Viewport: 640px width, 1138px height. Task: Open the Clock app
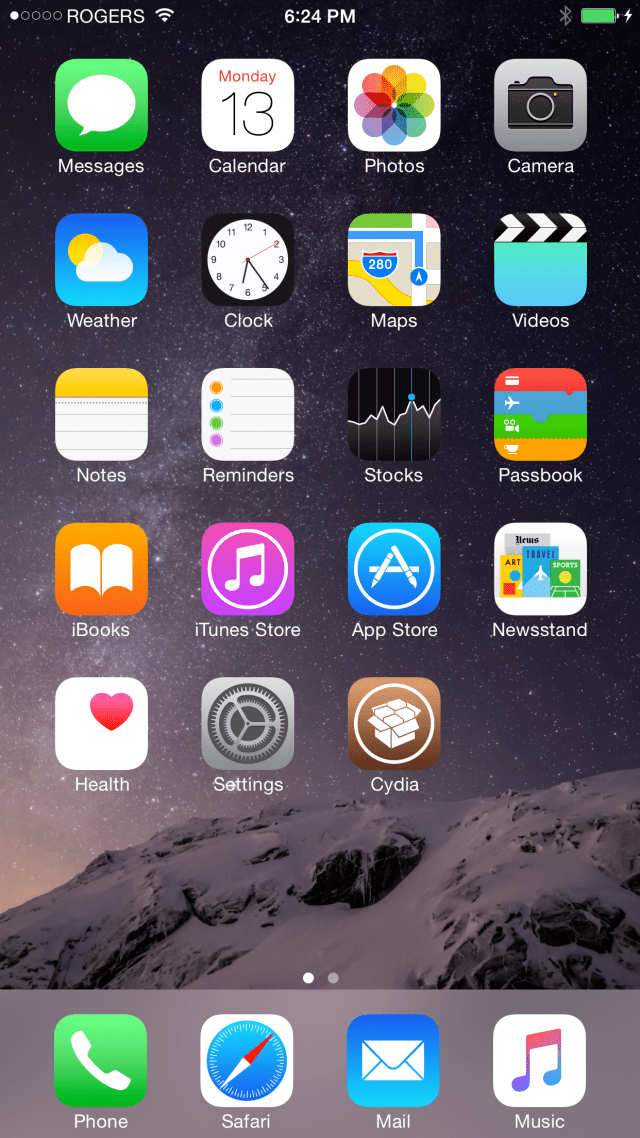[x=248, y=260]
